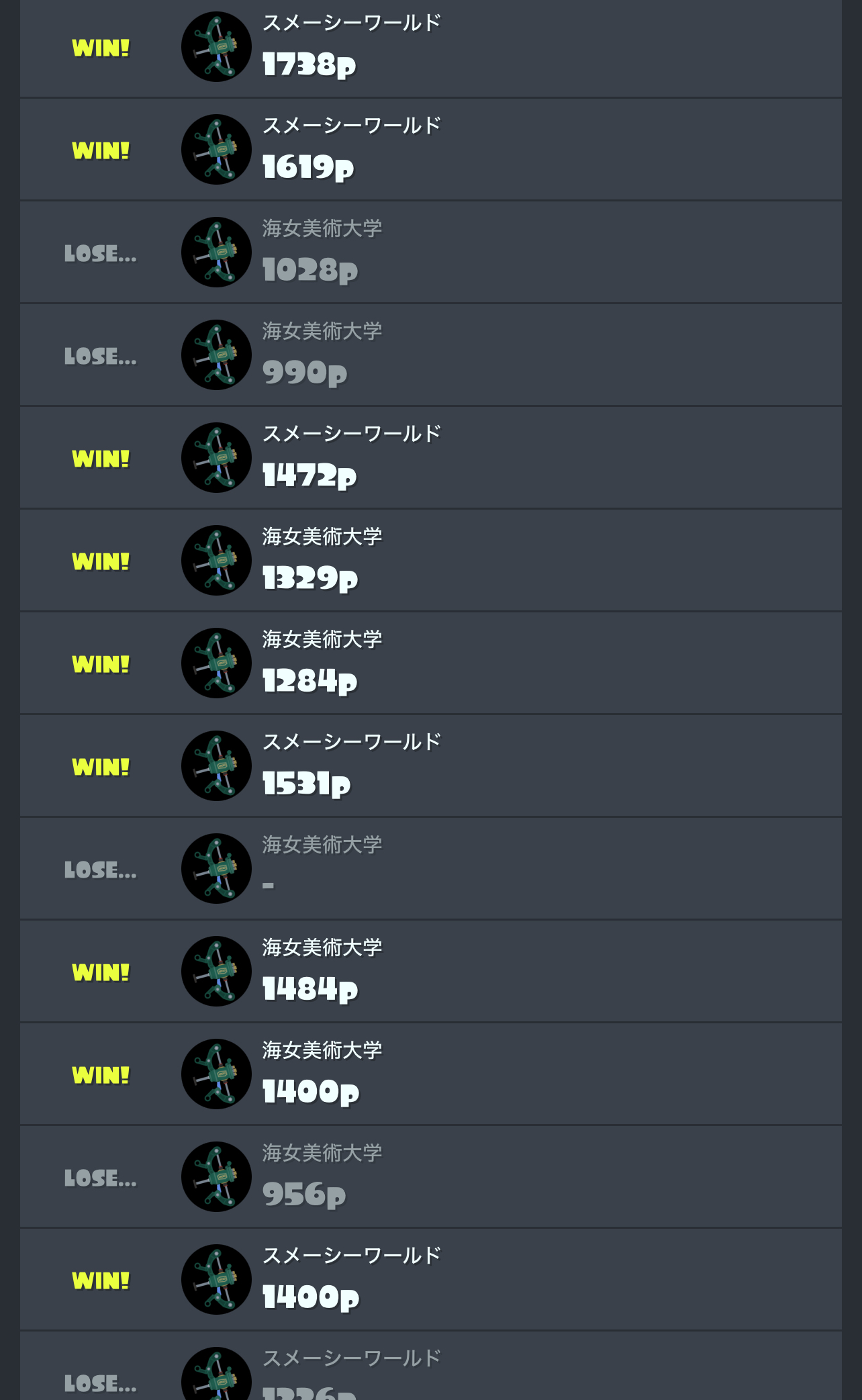Open the LOSE battle scoring 956p
This screenshot has width=862, height=1400.
(430, 1177)
